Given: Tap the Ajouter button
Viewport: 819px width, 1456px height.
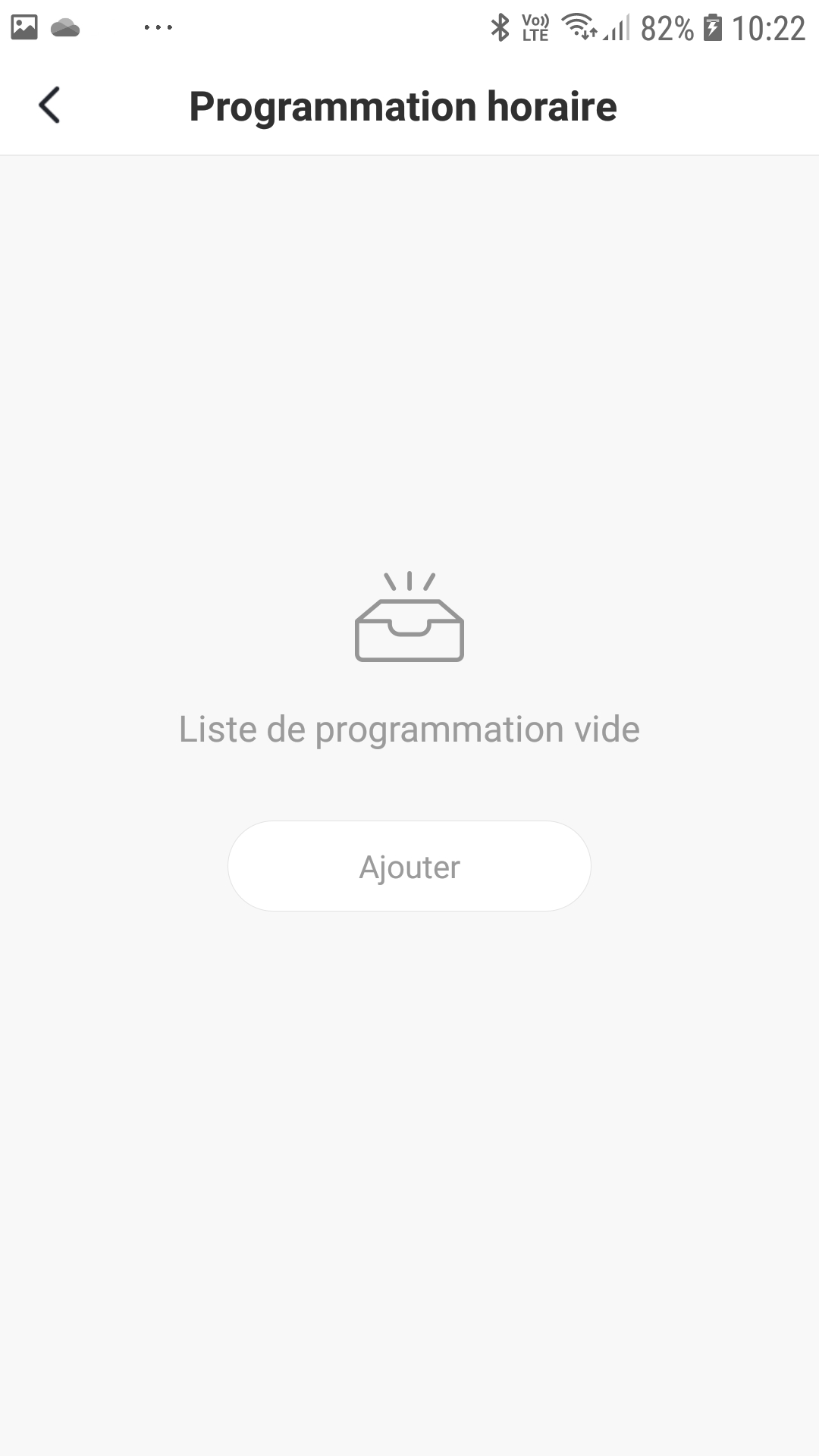Looking at the screenshot, I should 409,866.
